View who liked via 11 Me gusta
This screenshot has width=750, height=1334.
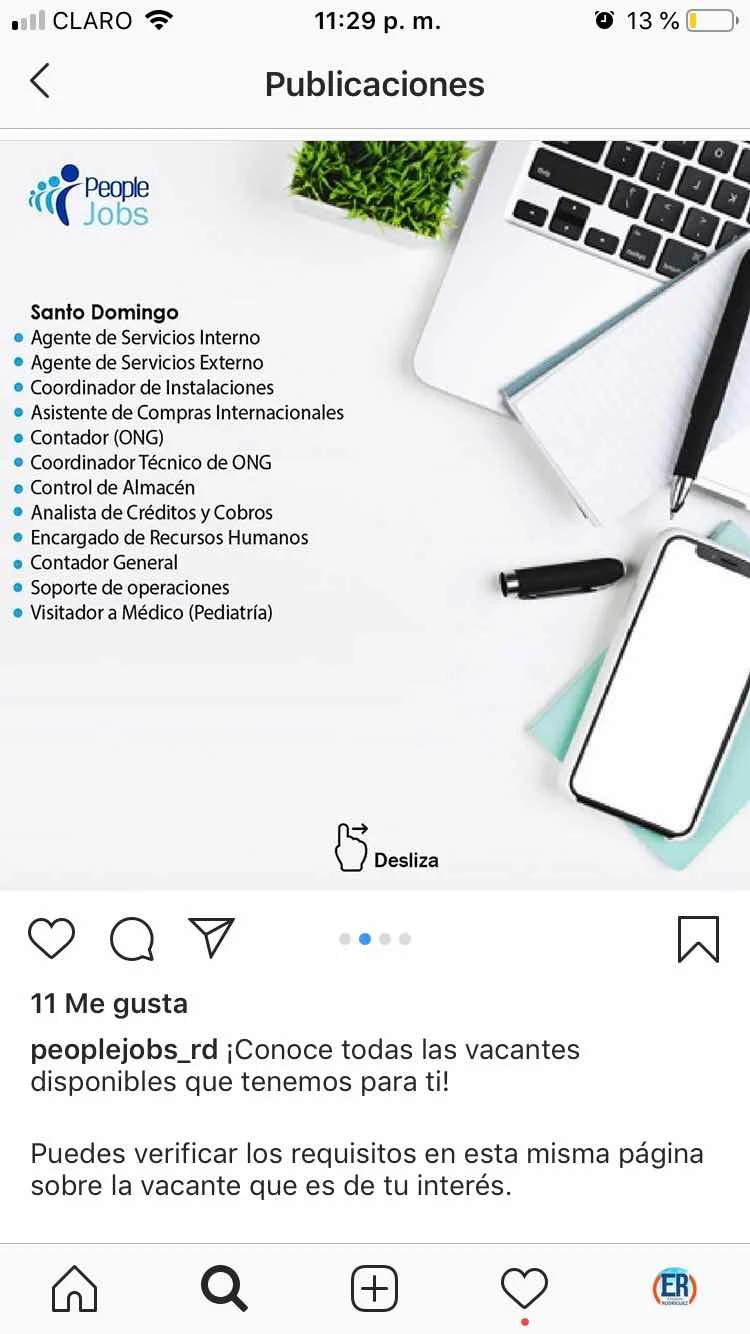(x=109, y=1003)
